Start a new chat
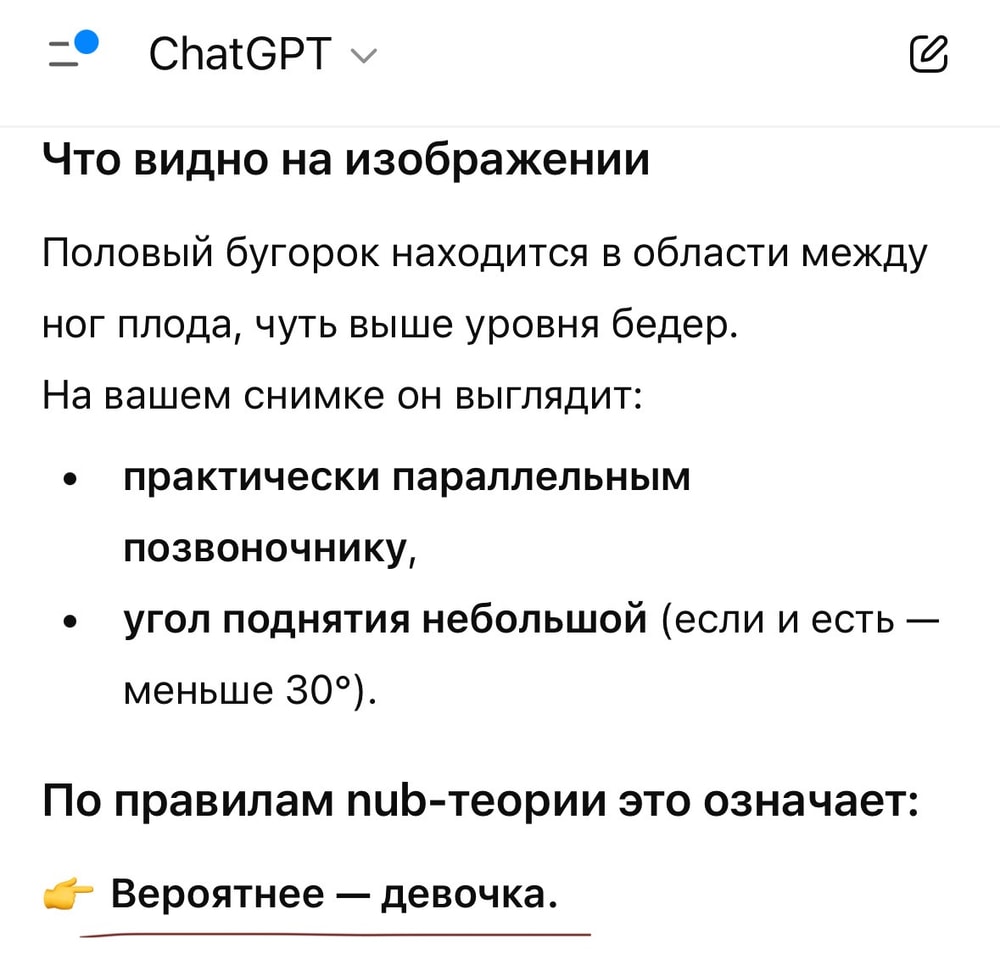This screenshot has height=958, width=1000. [x=928, y=54]
